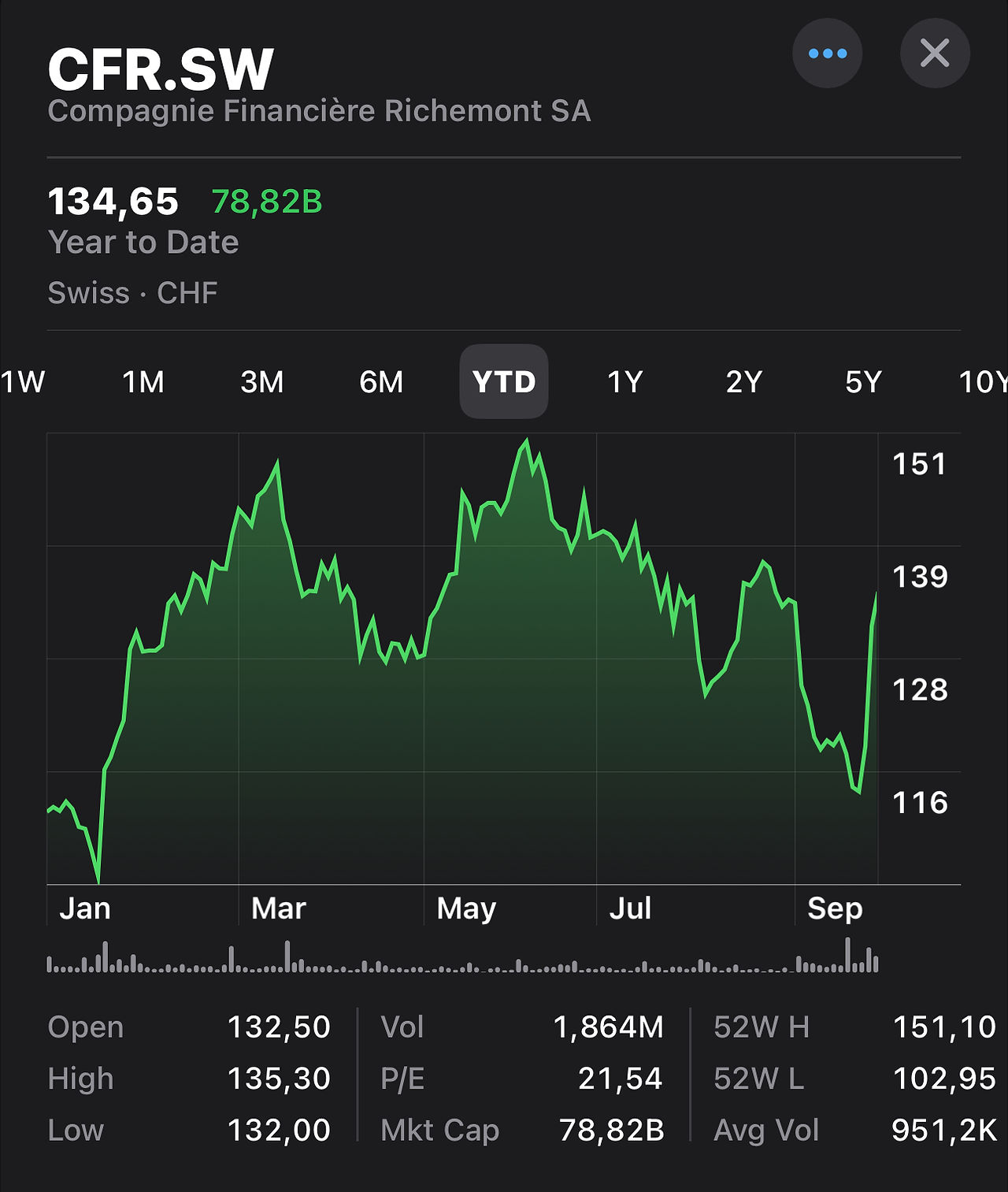Close the CFR.SW stock detail view
Screen dimensions: 1008x1192
(x=935, y=54)
